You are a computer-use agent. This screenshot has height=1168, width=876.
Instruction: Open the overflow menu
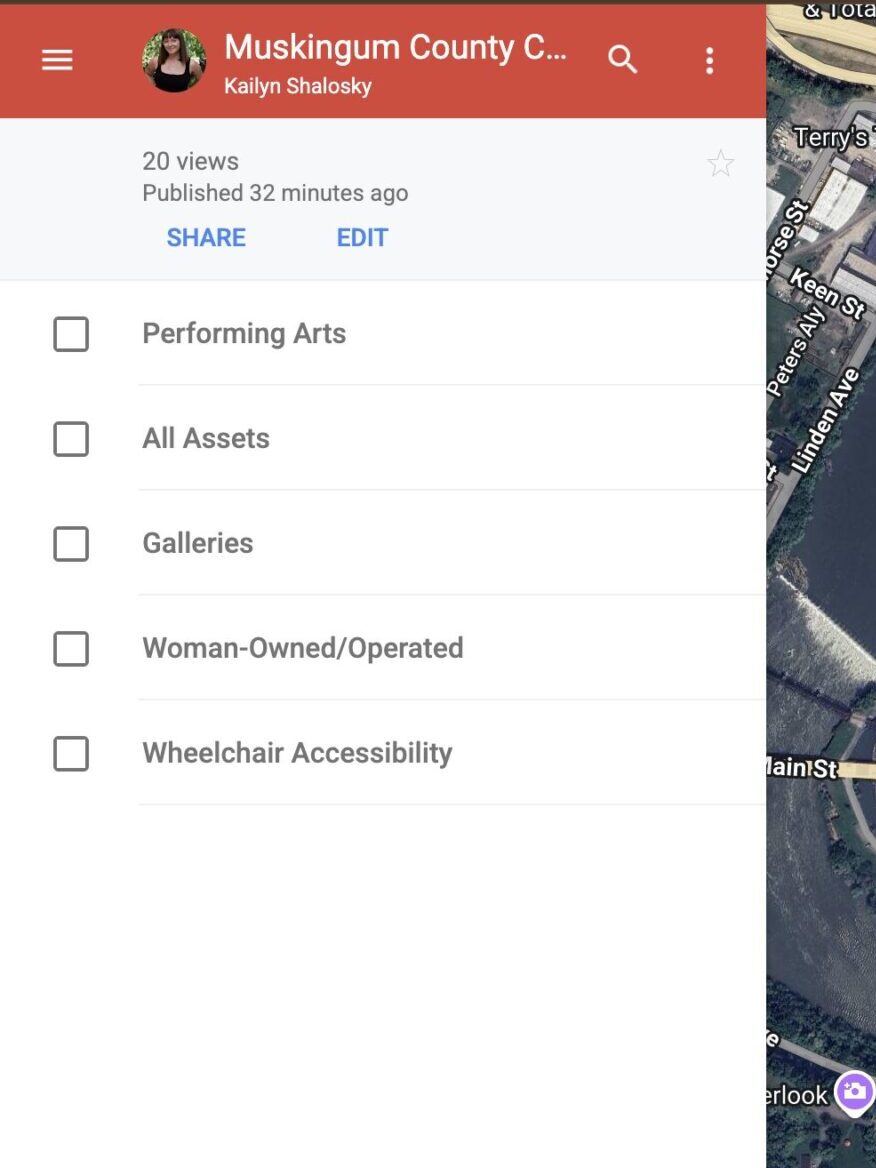pyautogui.click(x=709, y=61)
